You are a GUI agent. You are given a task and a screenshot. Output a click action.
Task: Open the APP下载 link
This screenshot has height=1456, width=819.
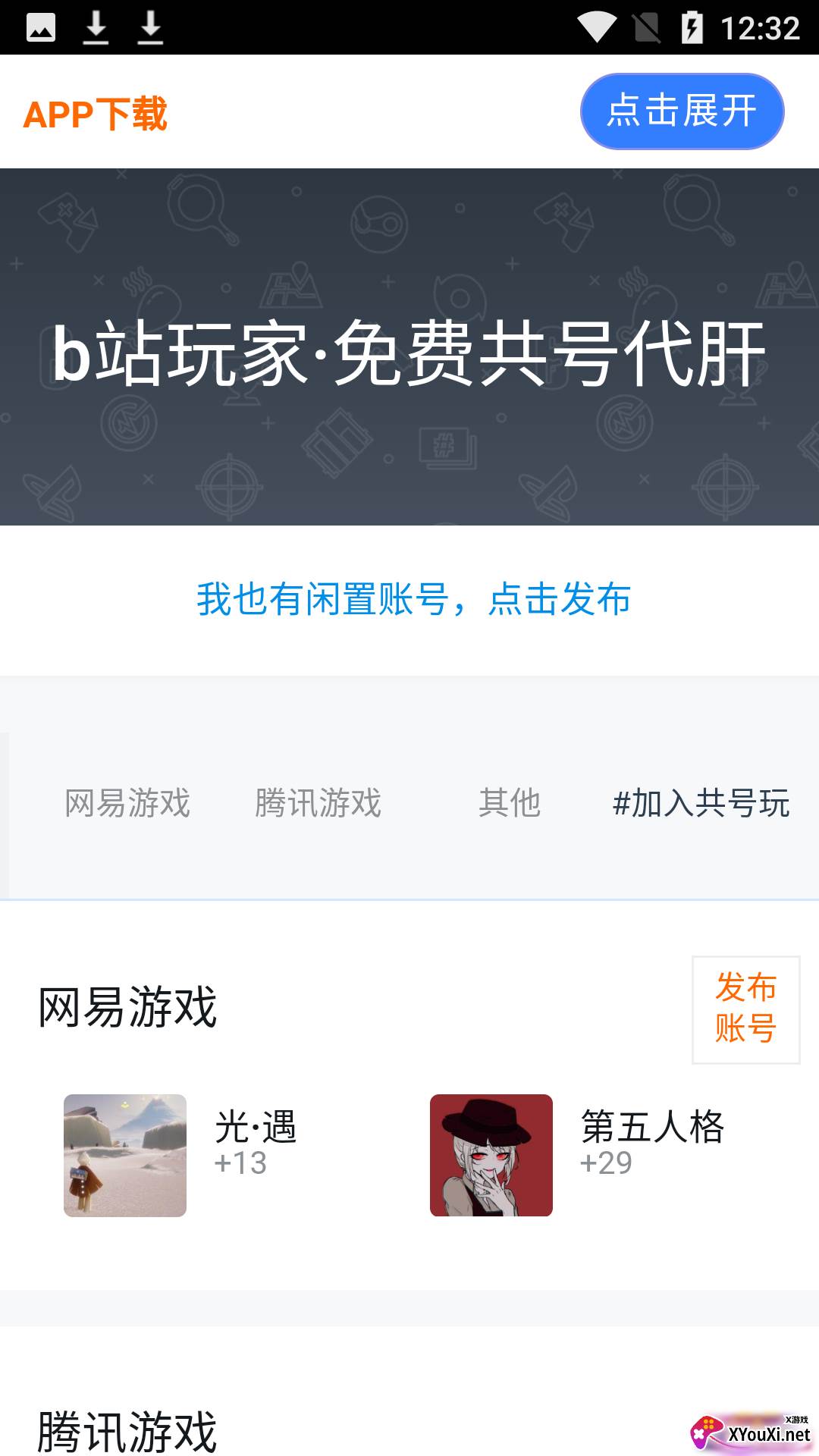coord(96,115)
